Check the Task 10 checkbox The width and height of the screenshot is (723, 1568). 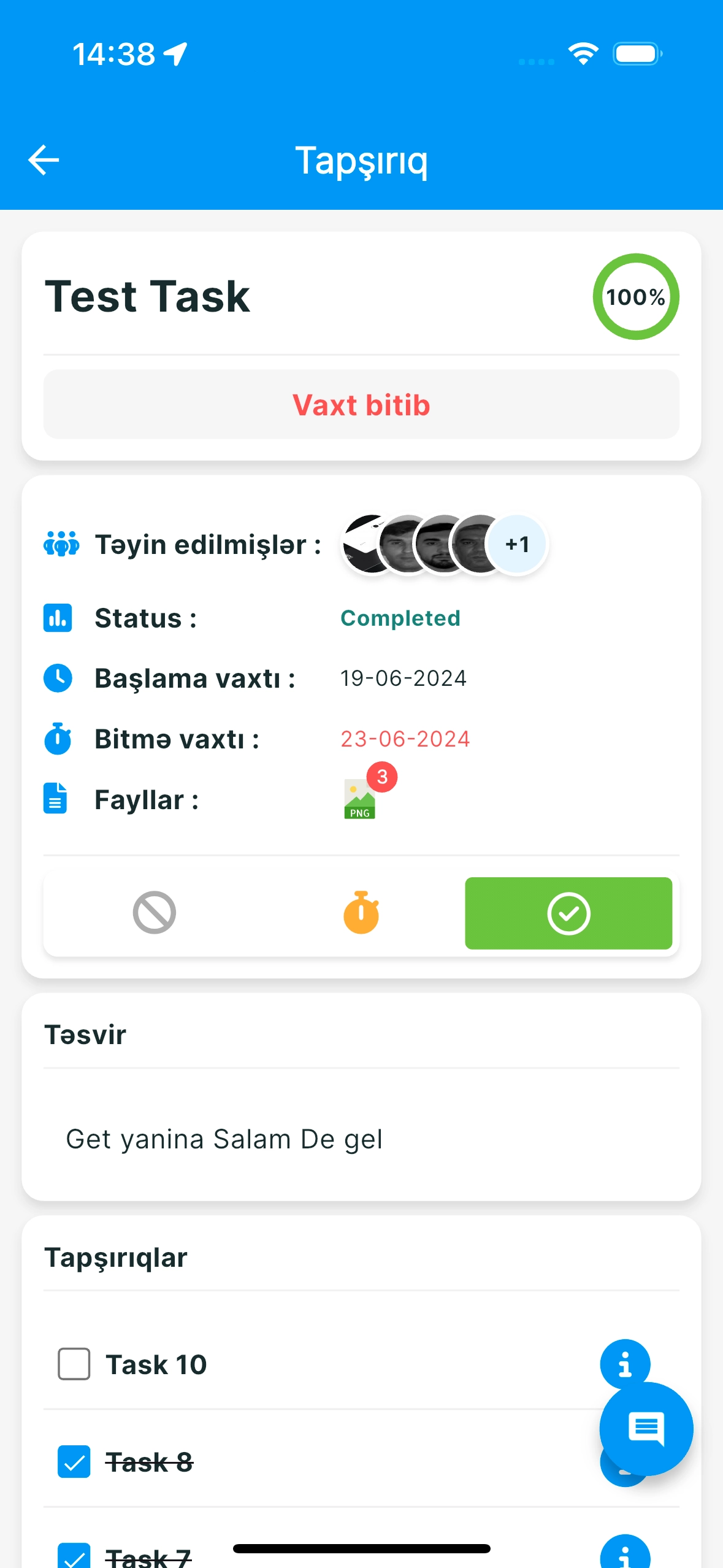tap(74, 1364)
